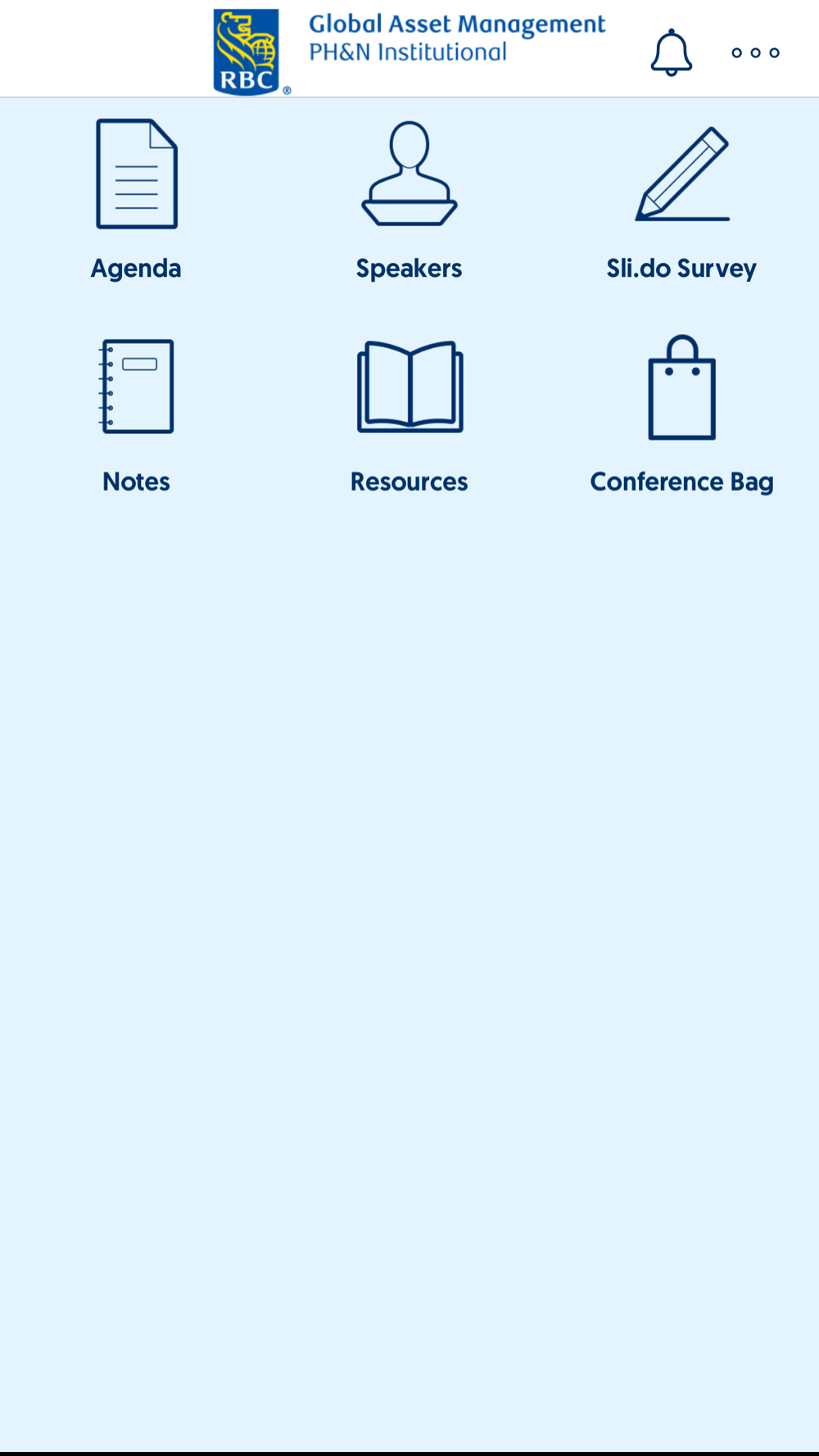Viewport: 819px width, 1456px height.
Task: View the Speakers list
Action: click(409, 200)
